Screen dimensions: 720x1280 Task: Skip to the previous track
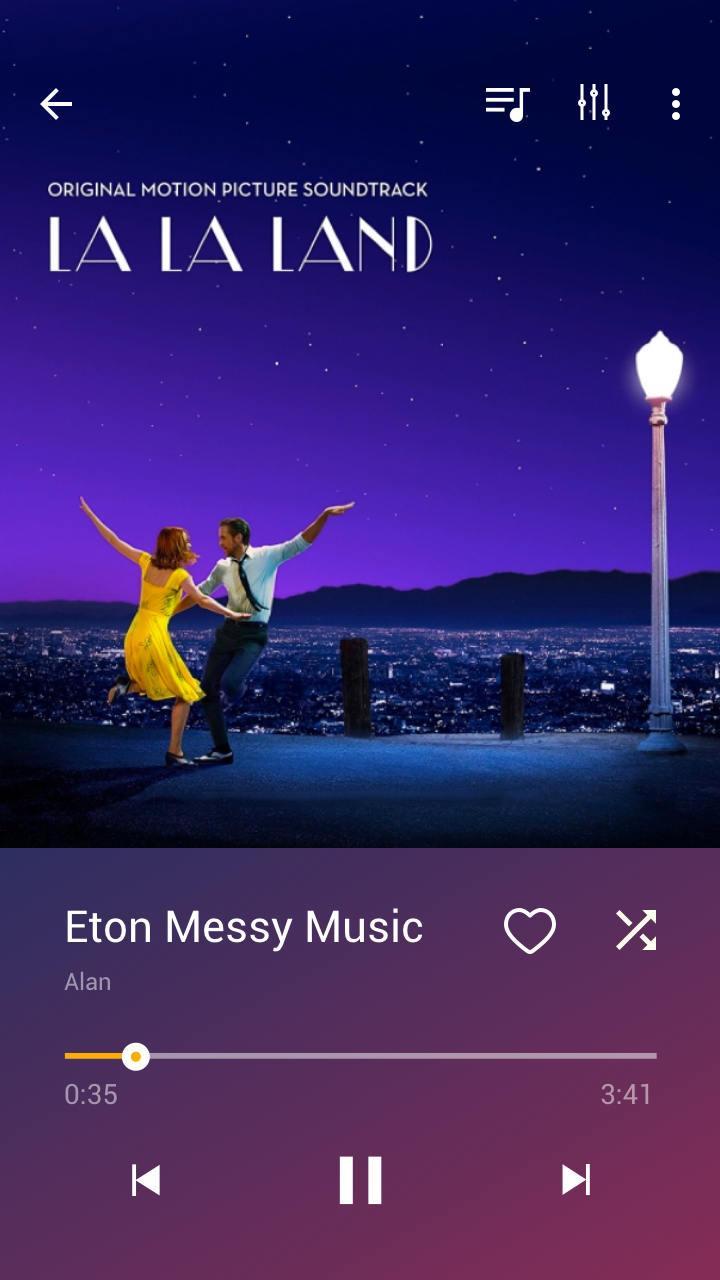[146, 1180]
